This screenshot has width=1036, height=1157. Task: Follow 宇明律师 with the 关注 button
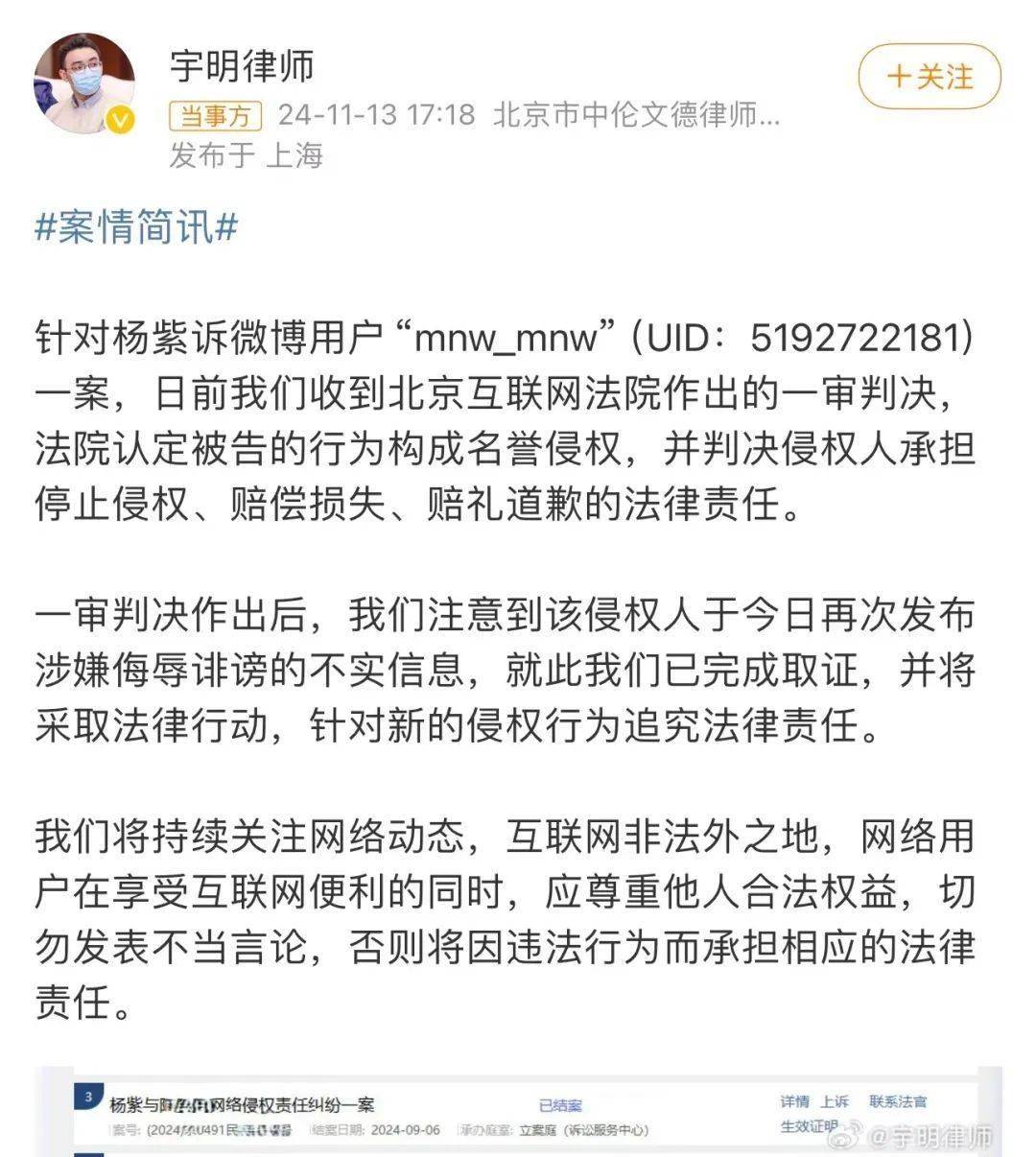pos(929,77)
